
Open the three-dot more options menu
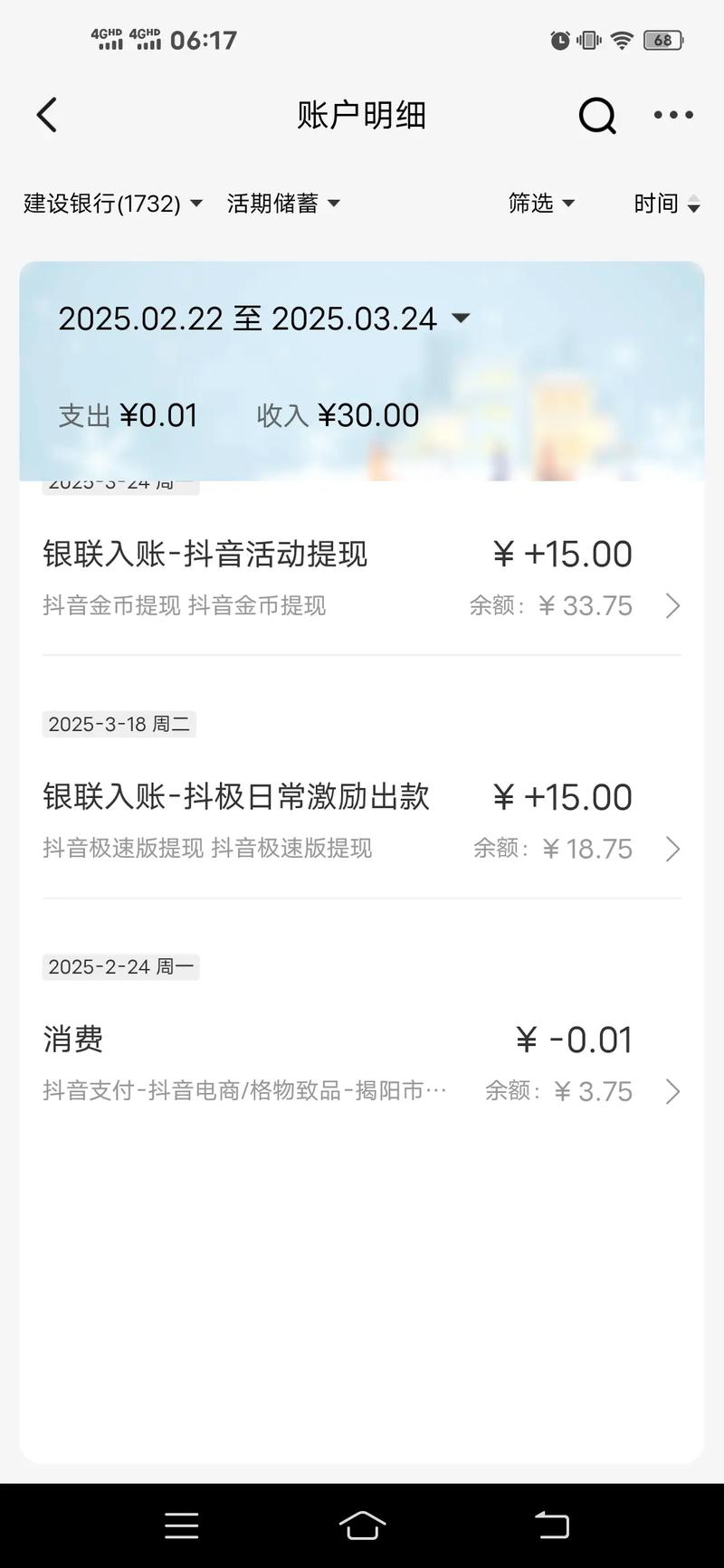click(672, 115)
